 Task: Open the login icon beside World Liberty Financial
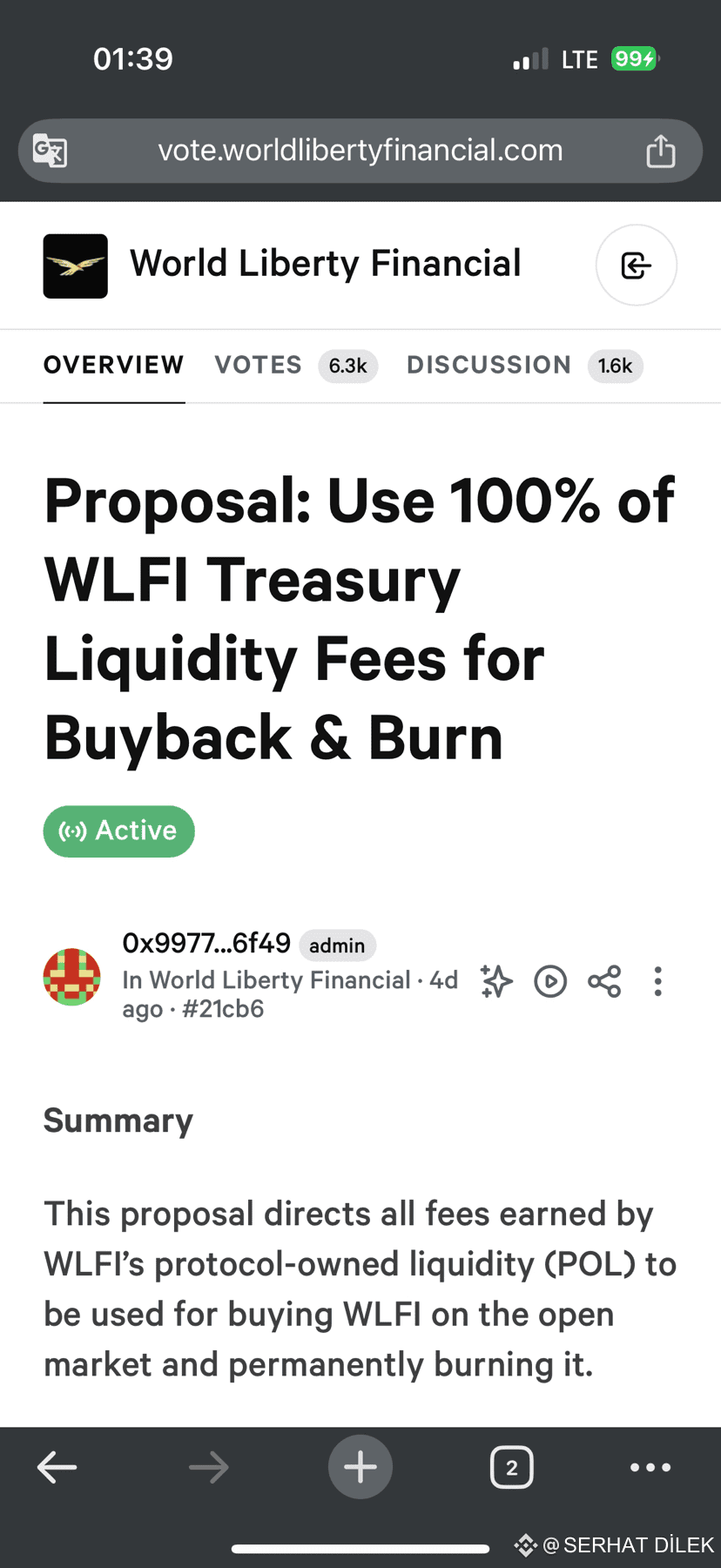637,266
